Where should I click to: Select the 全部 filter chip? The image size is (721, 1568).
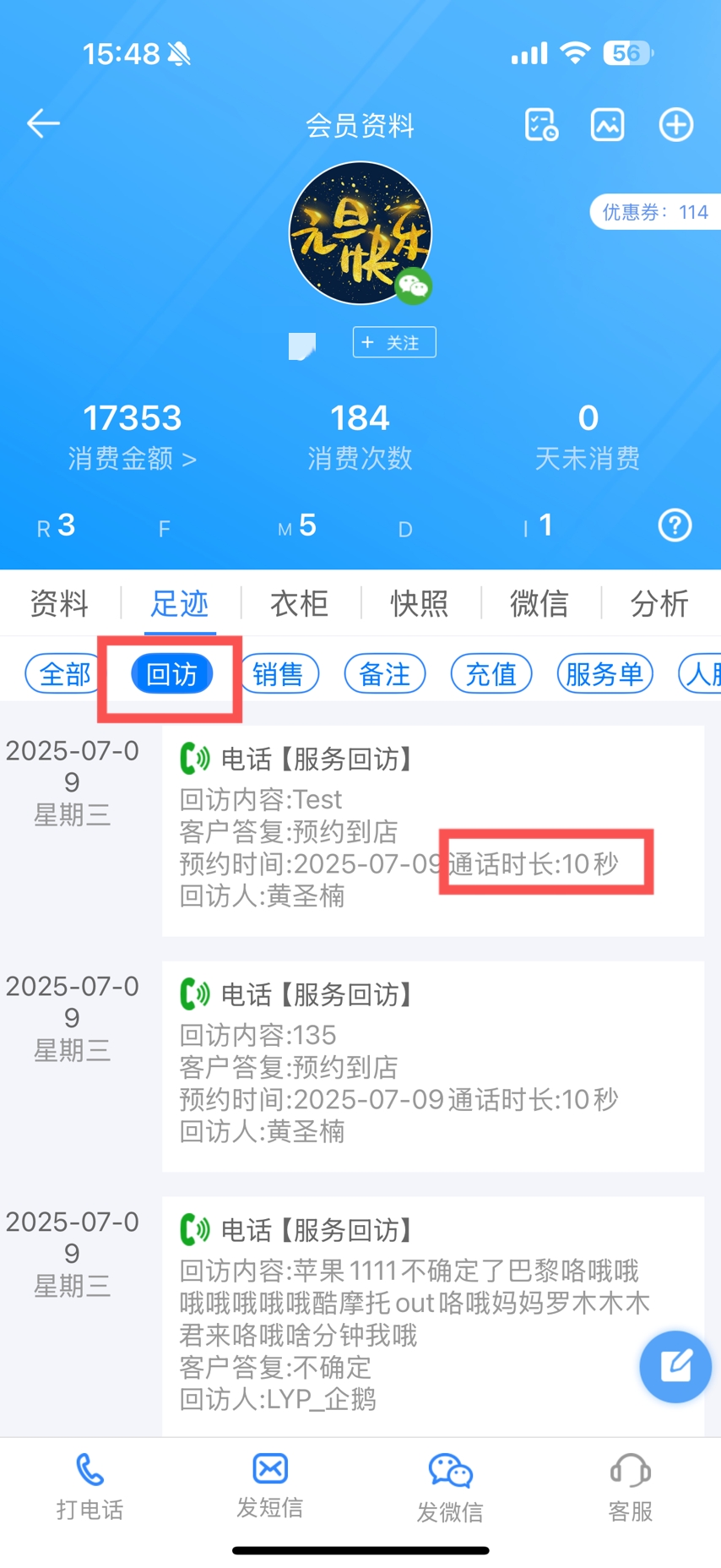click(x=62, y=674)
